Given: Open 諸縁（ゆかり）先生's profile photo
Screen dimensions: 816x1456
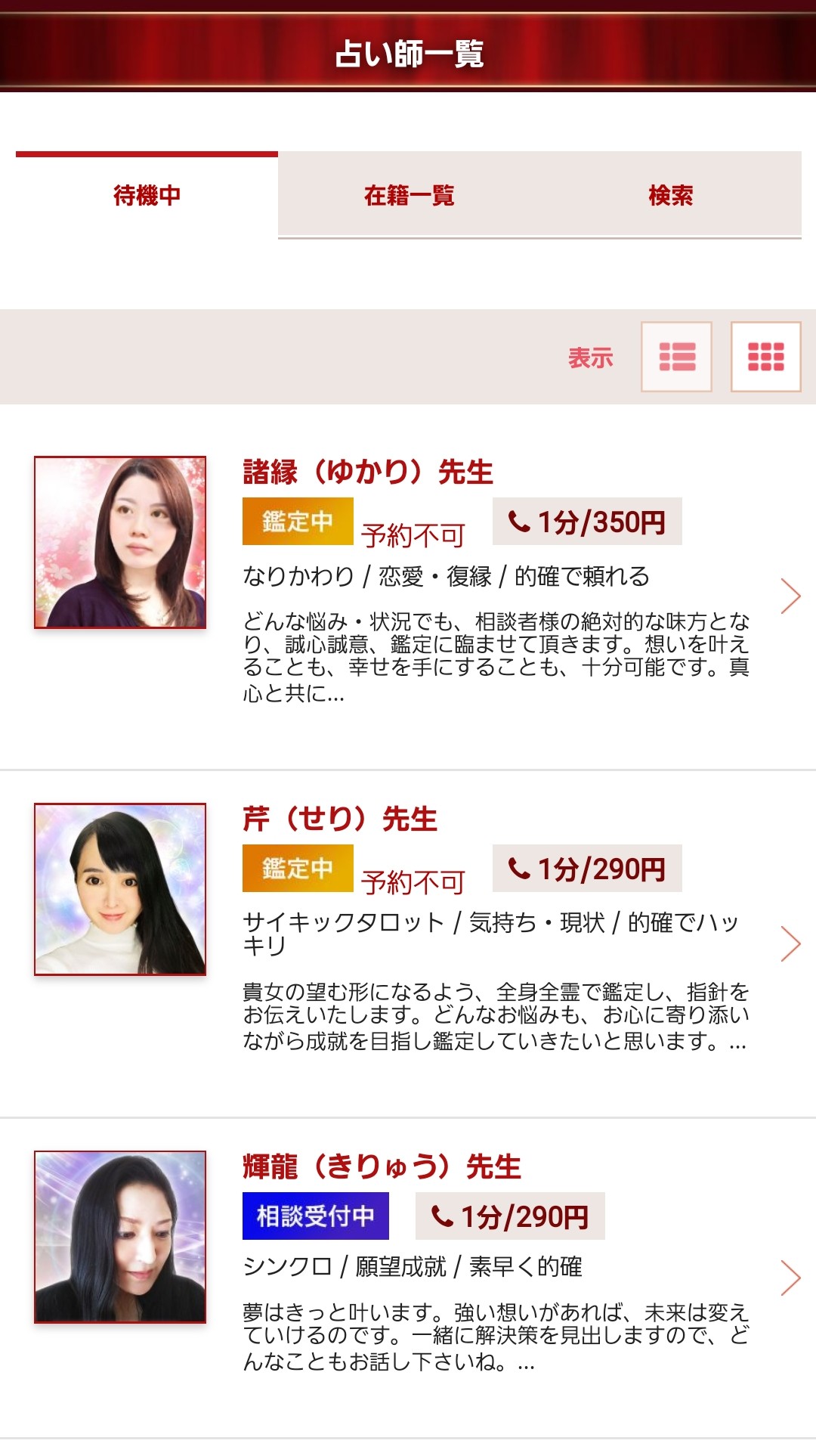Looking at the screenshot, I should pyautogui.click(x=120, y=542).
